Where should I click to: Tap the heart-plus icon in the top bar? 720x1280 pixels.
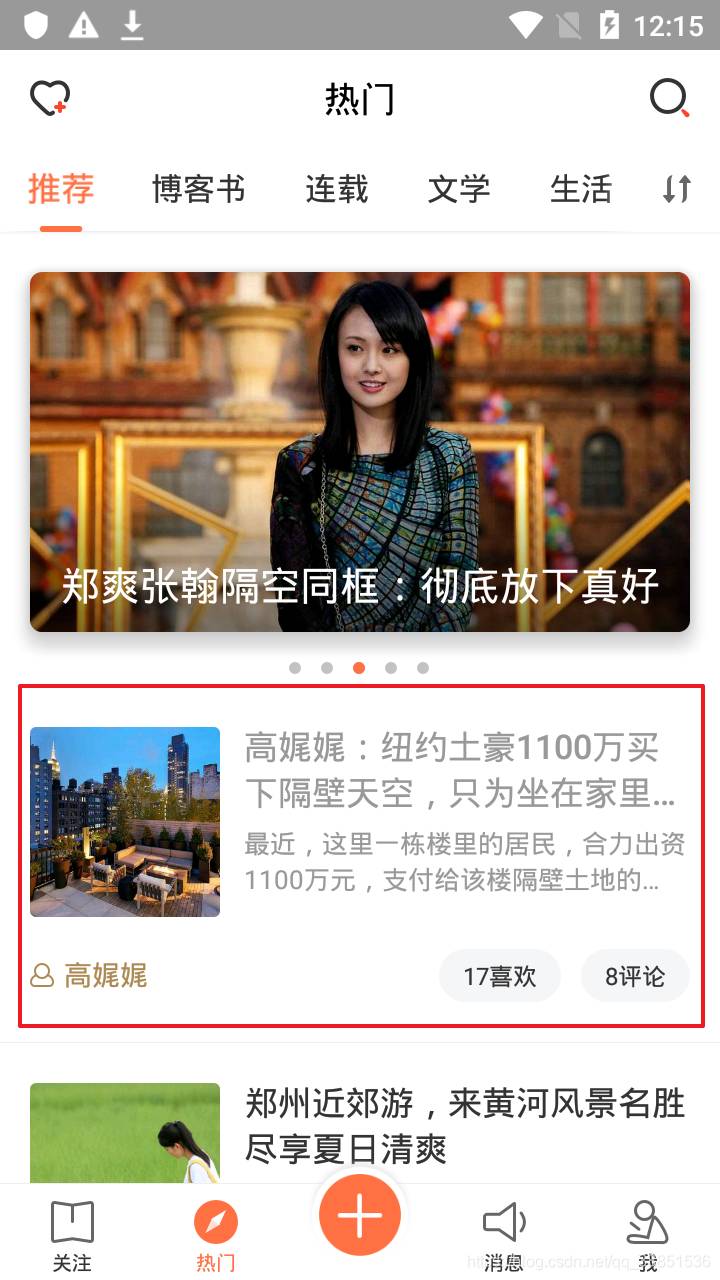[49, 99]
